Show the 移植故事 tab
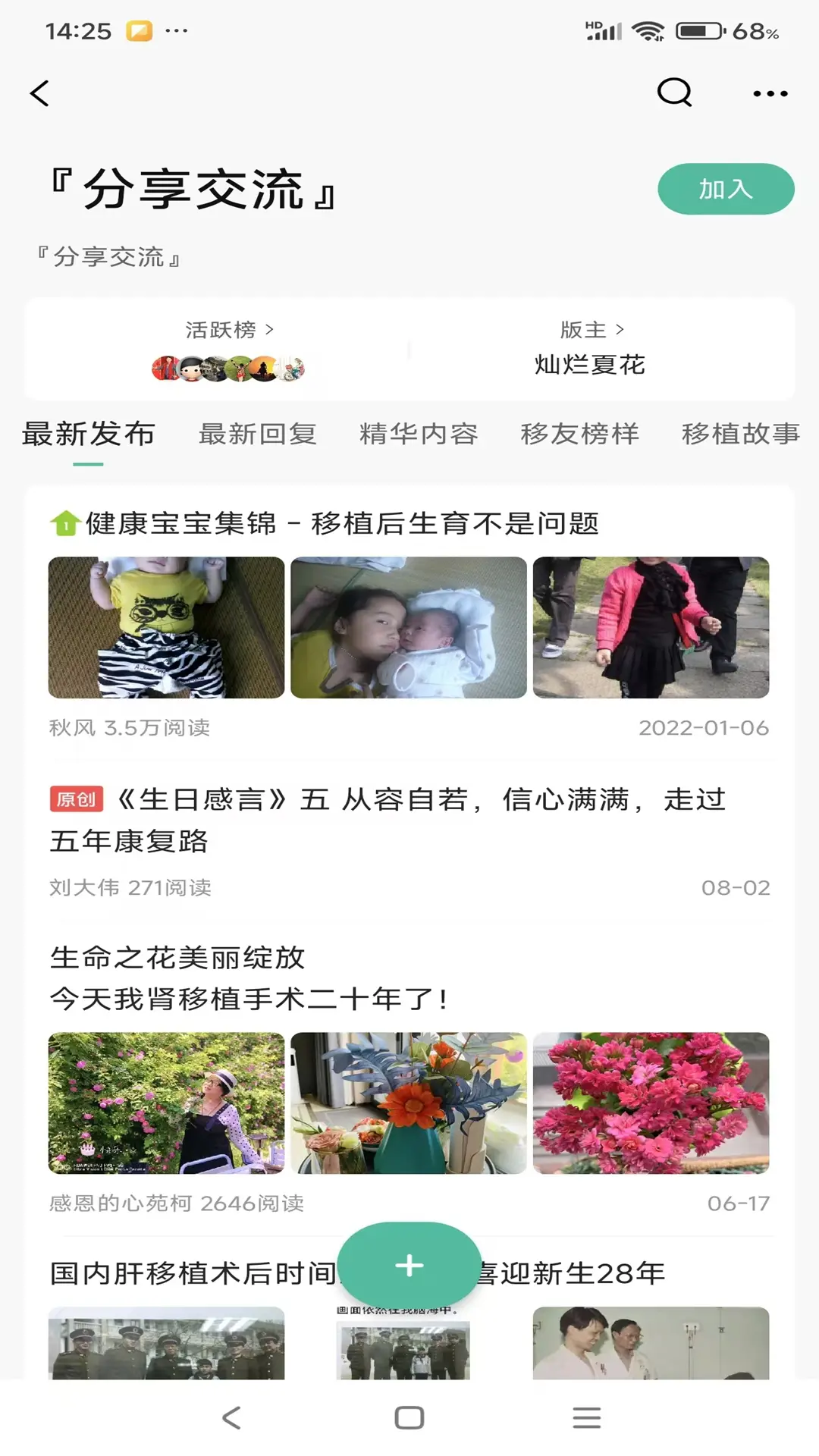 click(740, 434)
